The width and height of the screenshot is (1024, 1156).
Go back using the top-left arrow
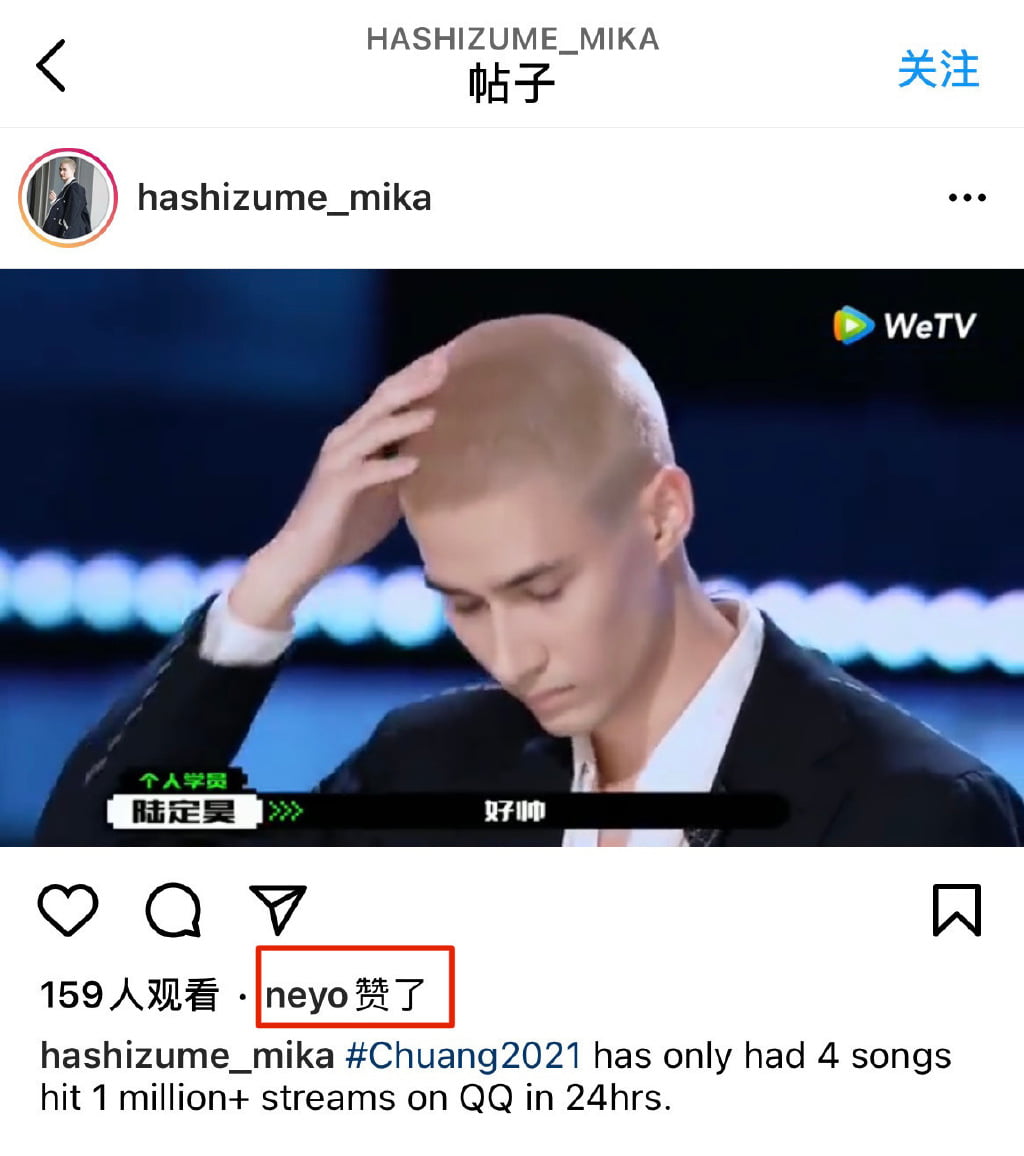(x=51, y=66)
